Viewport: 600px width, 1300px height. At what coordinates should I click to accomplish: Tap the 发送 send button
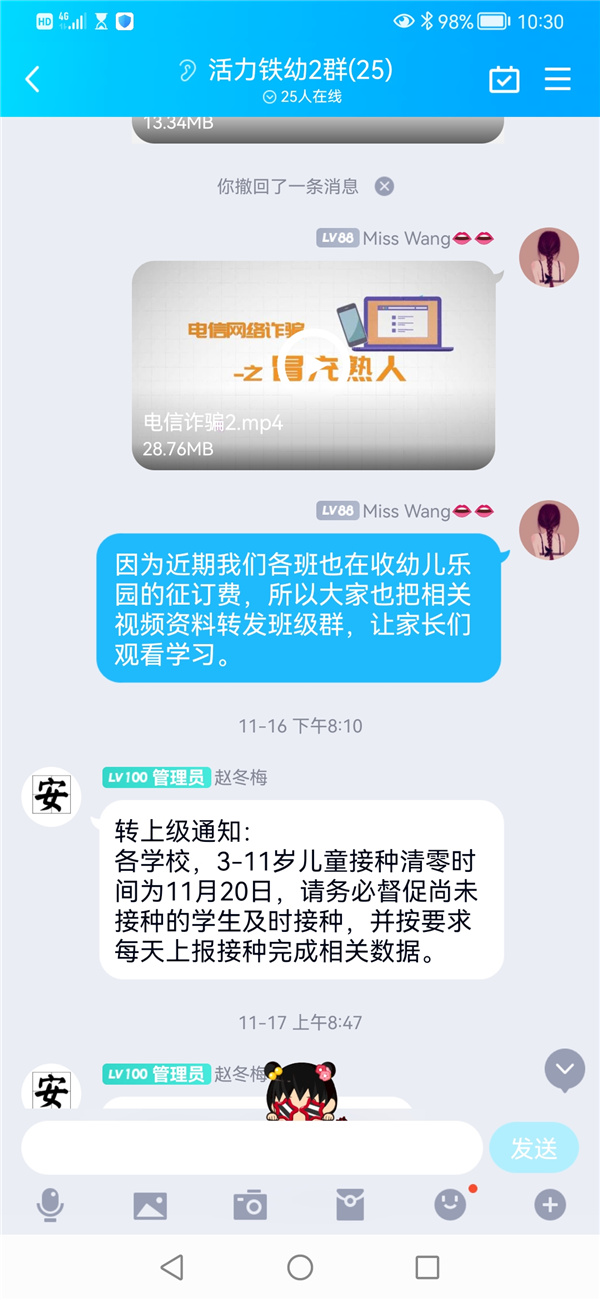[x=534, y=1149]
